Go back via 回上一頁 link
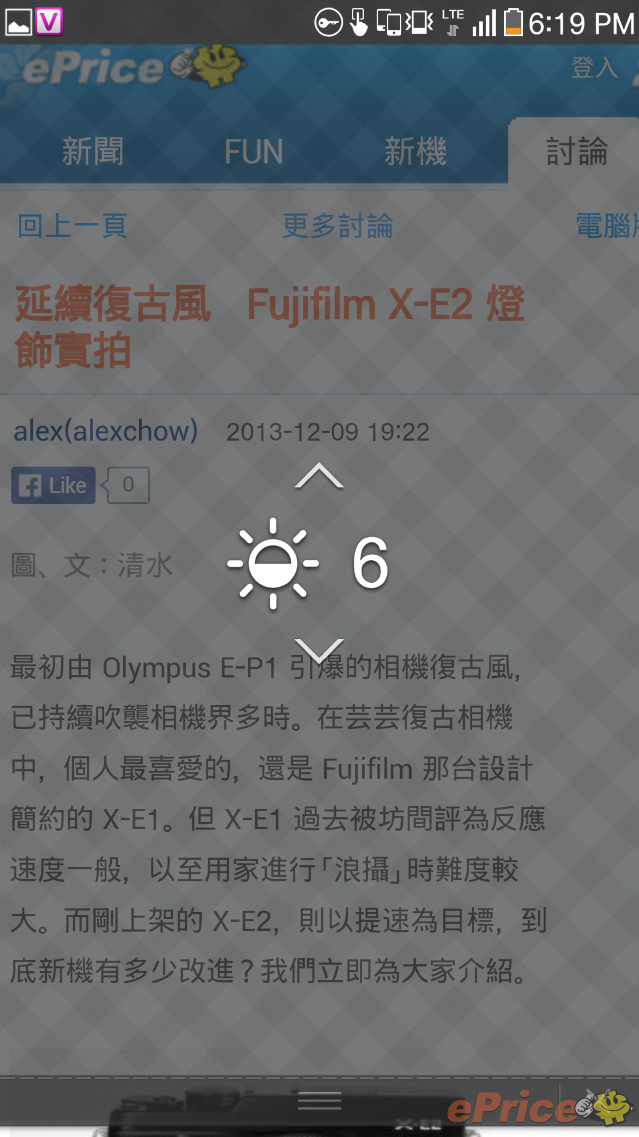Viewport: 639px width, 1137px height. coord(72,226)
